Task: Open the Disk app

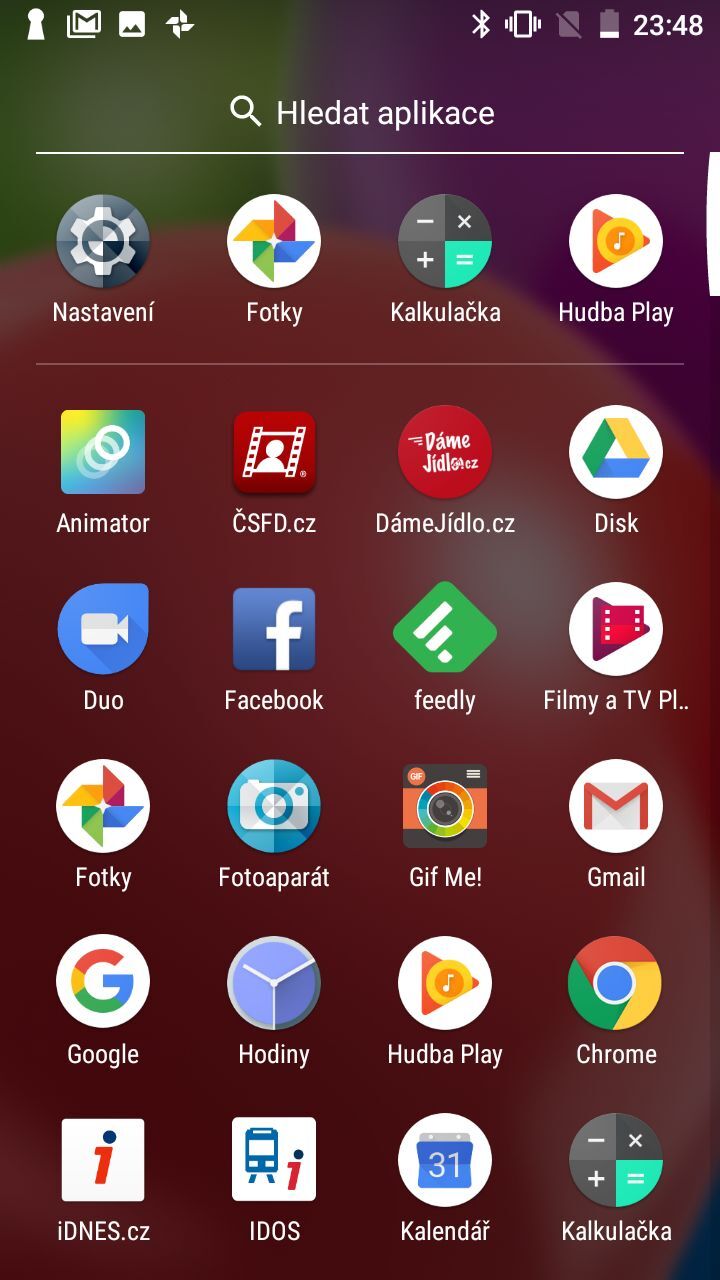Action: click(616, 452)
